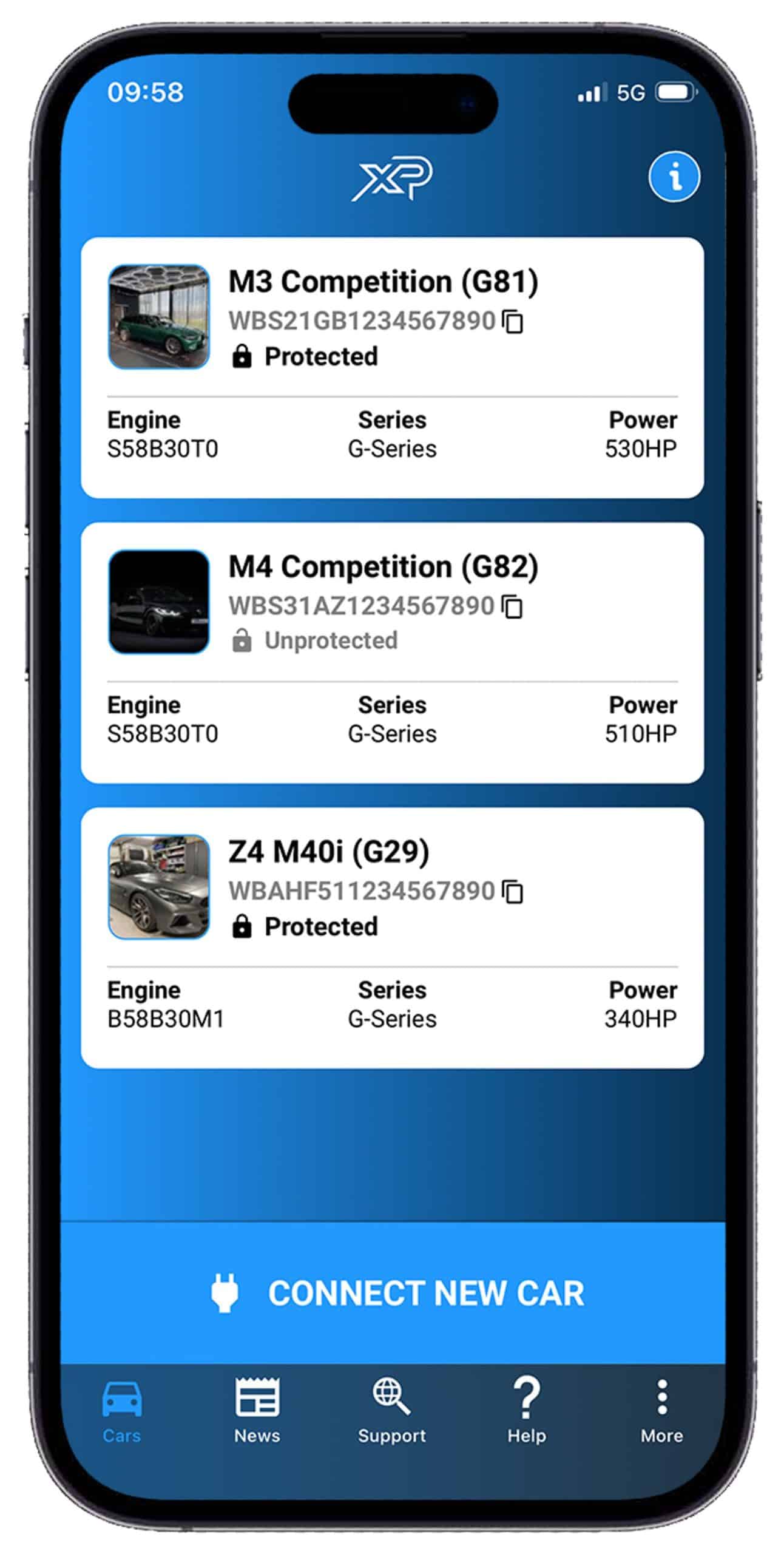Open the M4 Competition (G82) card
The image size is (784, 1554).
tap(392, 653)
